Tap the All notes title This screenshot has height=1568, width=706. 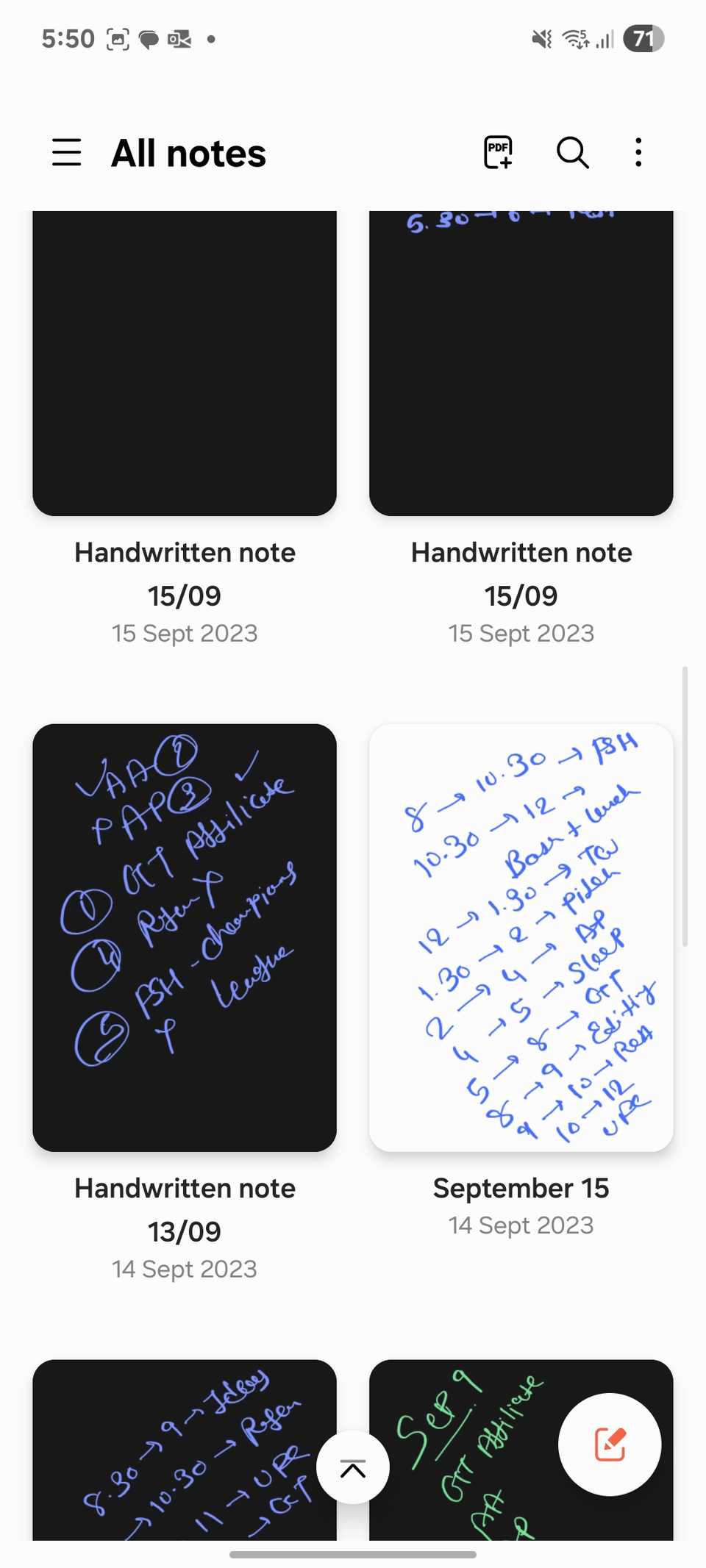click(189, 152)
